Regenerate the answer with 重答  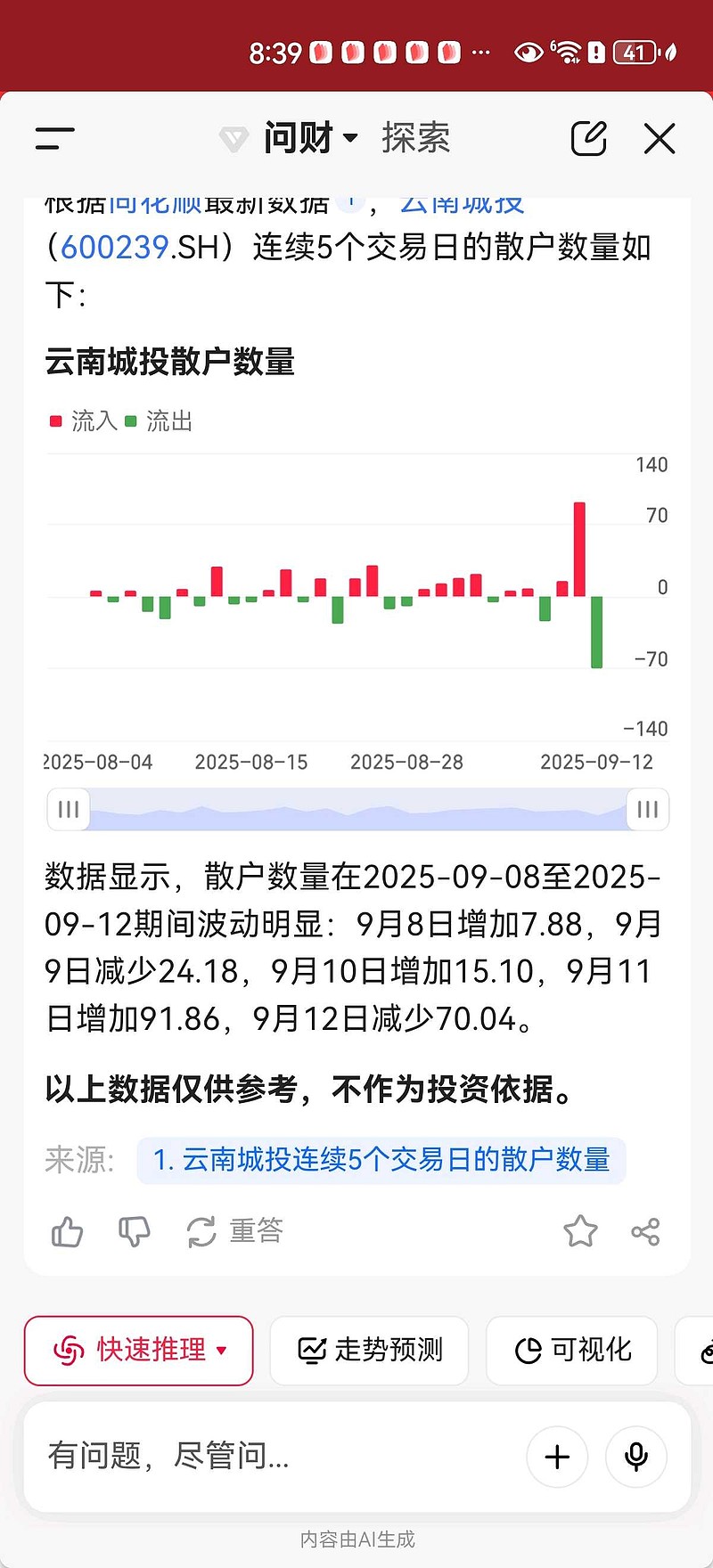click(235, 1232)
